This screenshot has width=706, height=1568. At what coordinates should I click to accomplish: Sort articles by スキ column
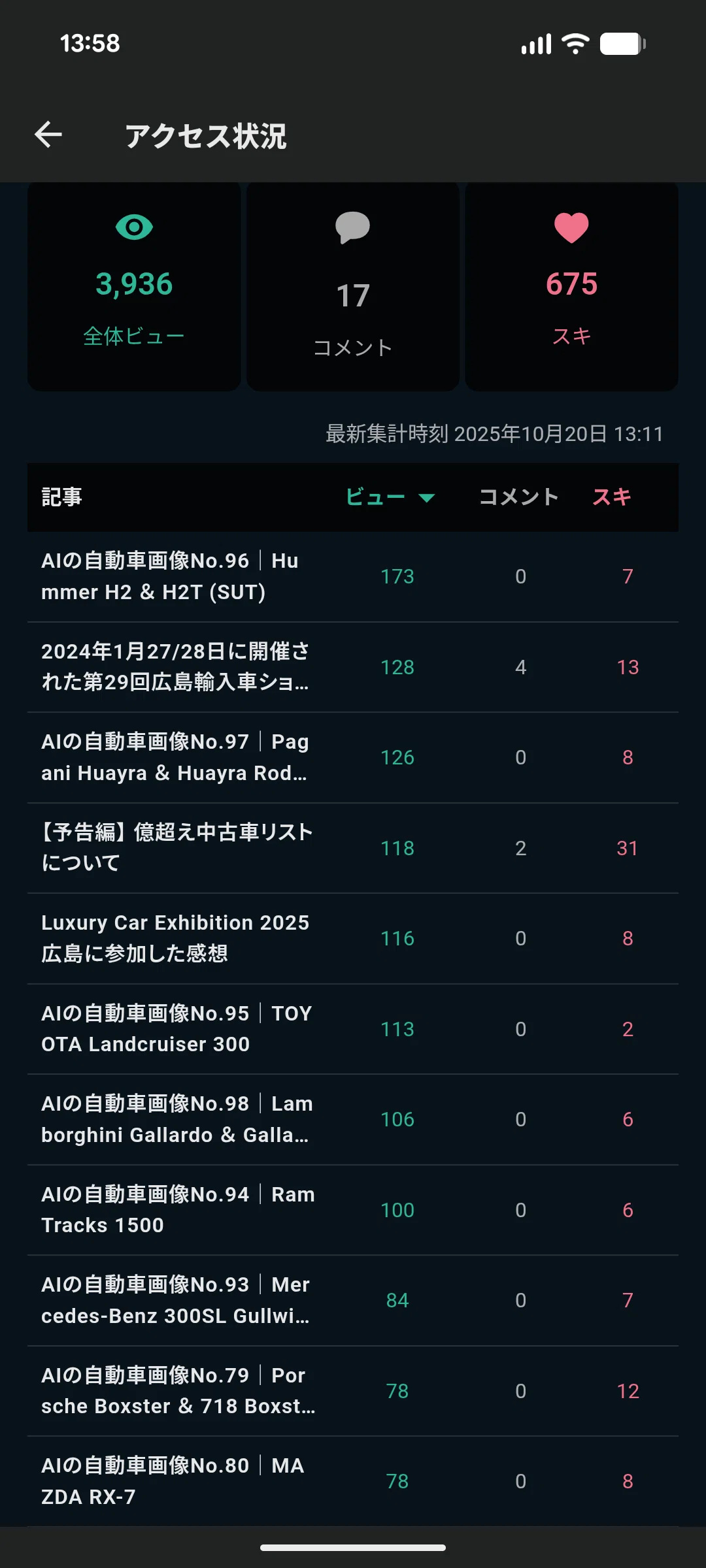[613, 497]
